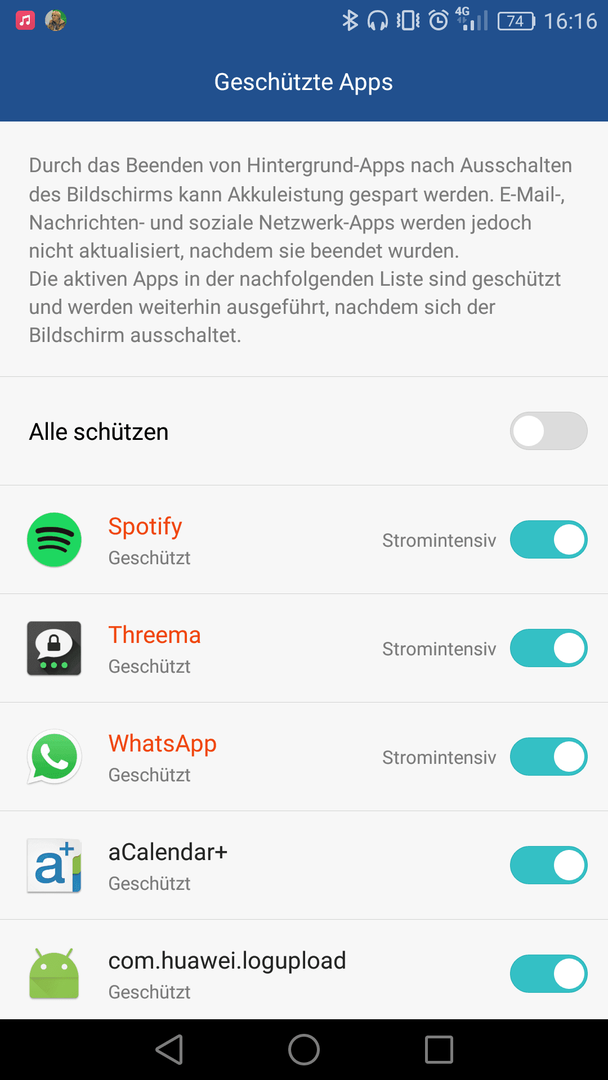
Task: Tap the system back button
Action: [x=169, y=1049]
